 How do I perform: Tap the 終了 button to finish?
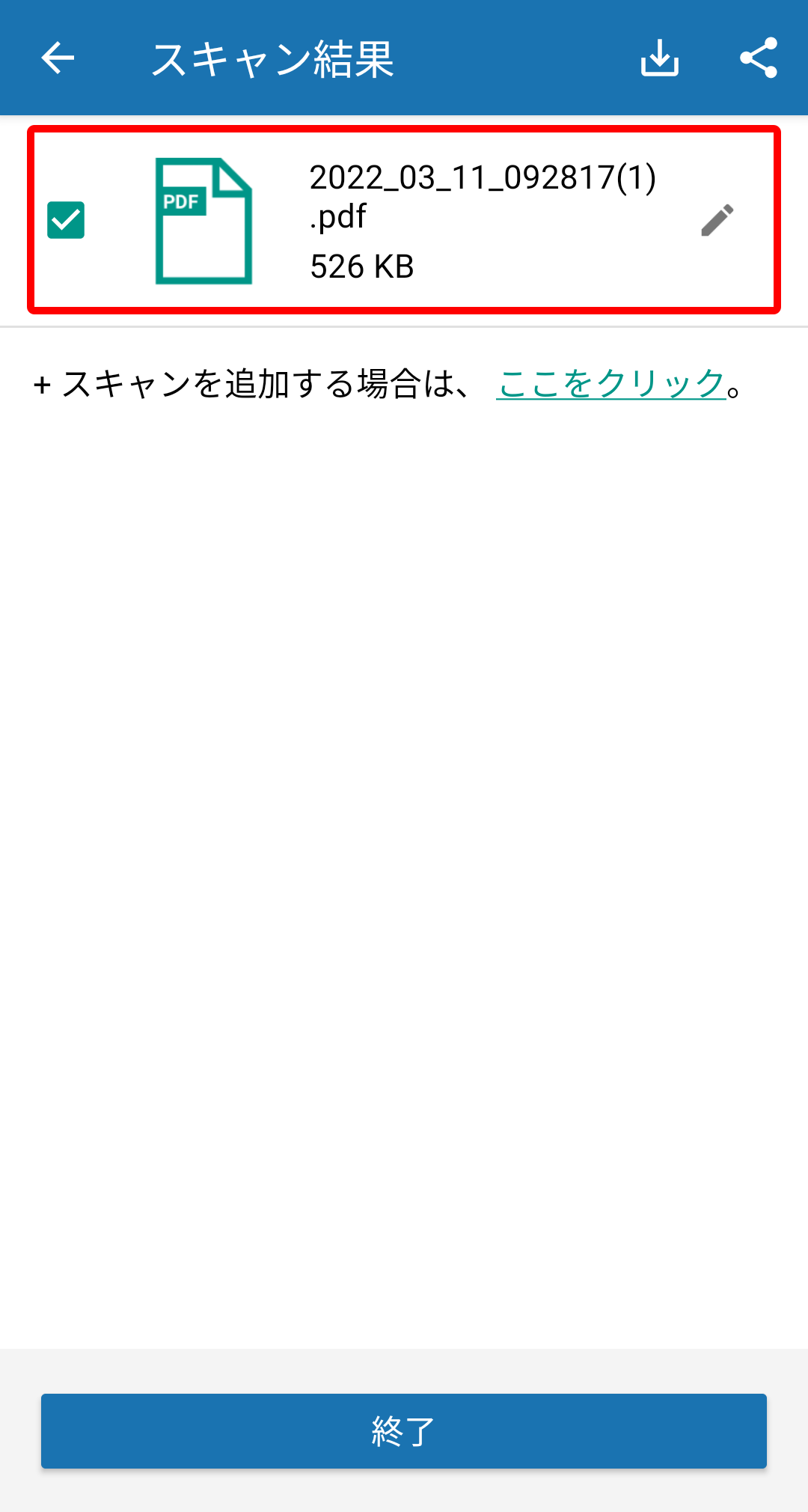[x=404, y=1430]
